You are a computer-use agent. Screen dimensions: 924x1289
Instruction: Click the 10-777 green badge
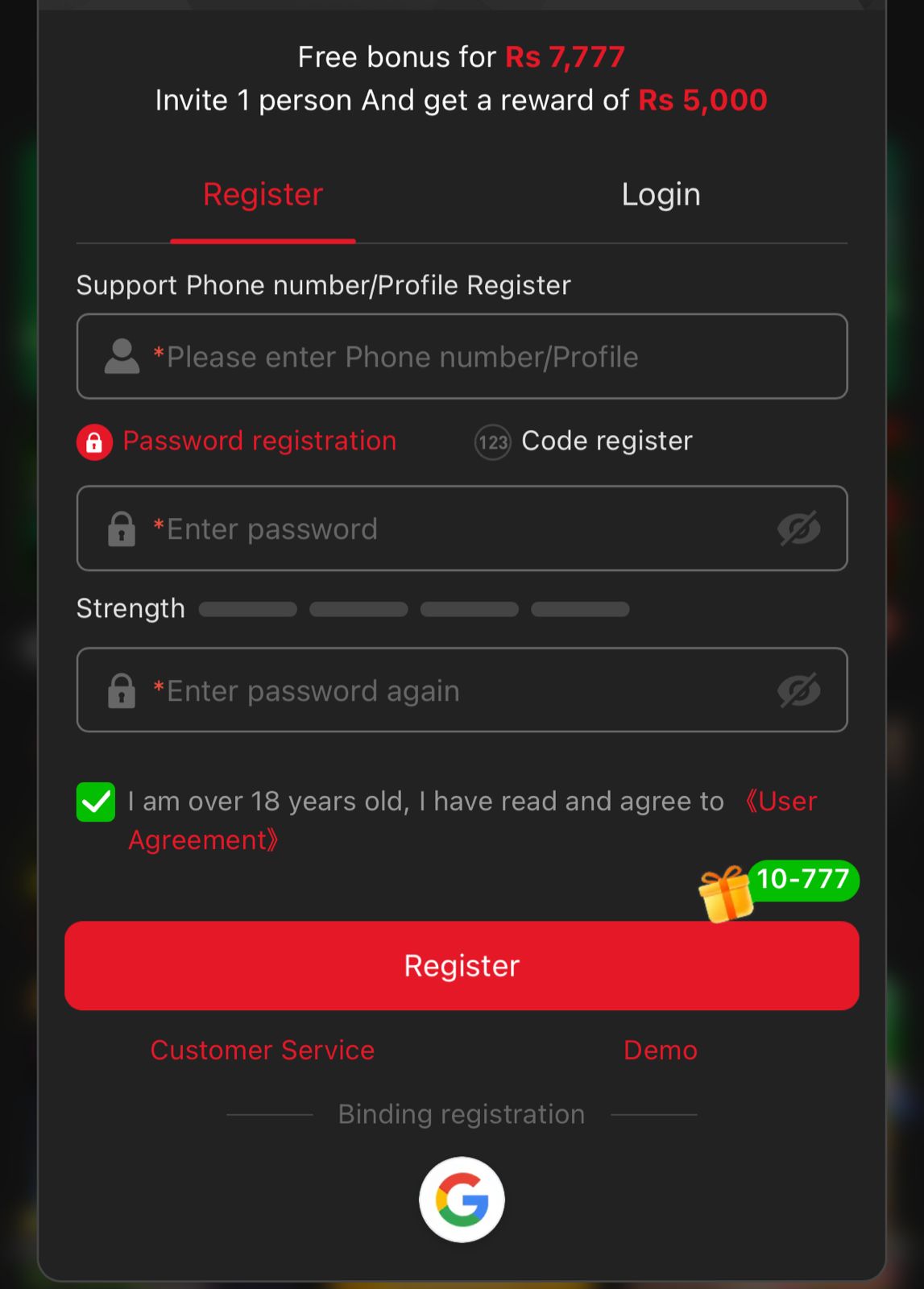coord(802,881)
